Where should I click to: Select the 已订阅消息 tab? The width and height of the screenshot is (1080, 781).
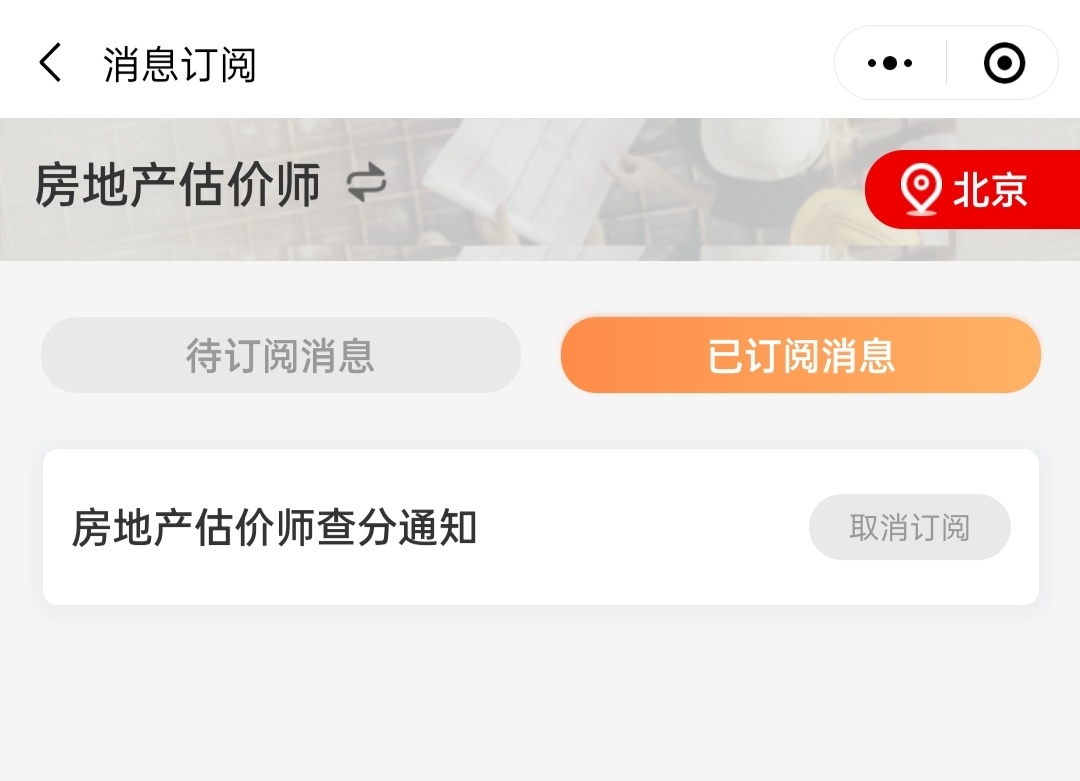pyautogui.click(x=800, y=356)
